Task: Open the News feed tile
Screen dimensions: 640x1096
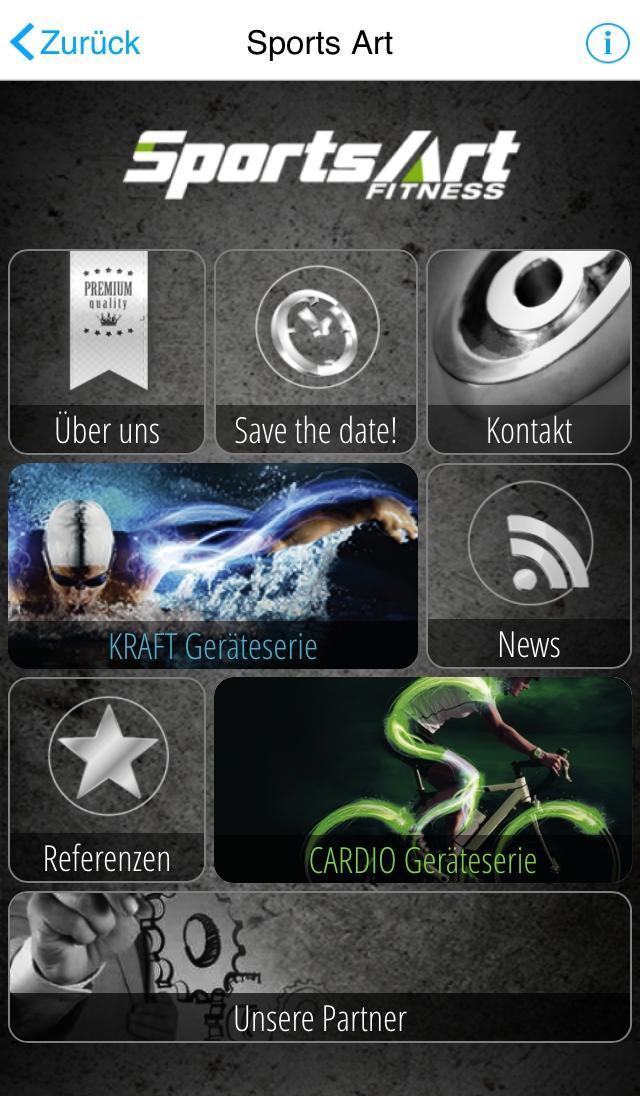Action: (x=529, y=566)
